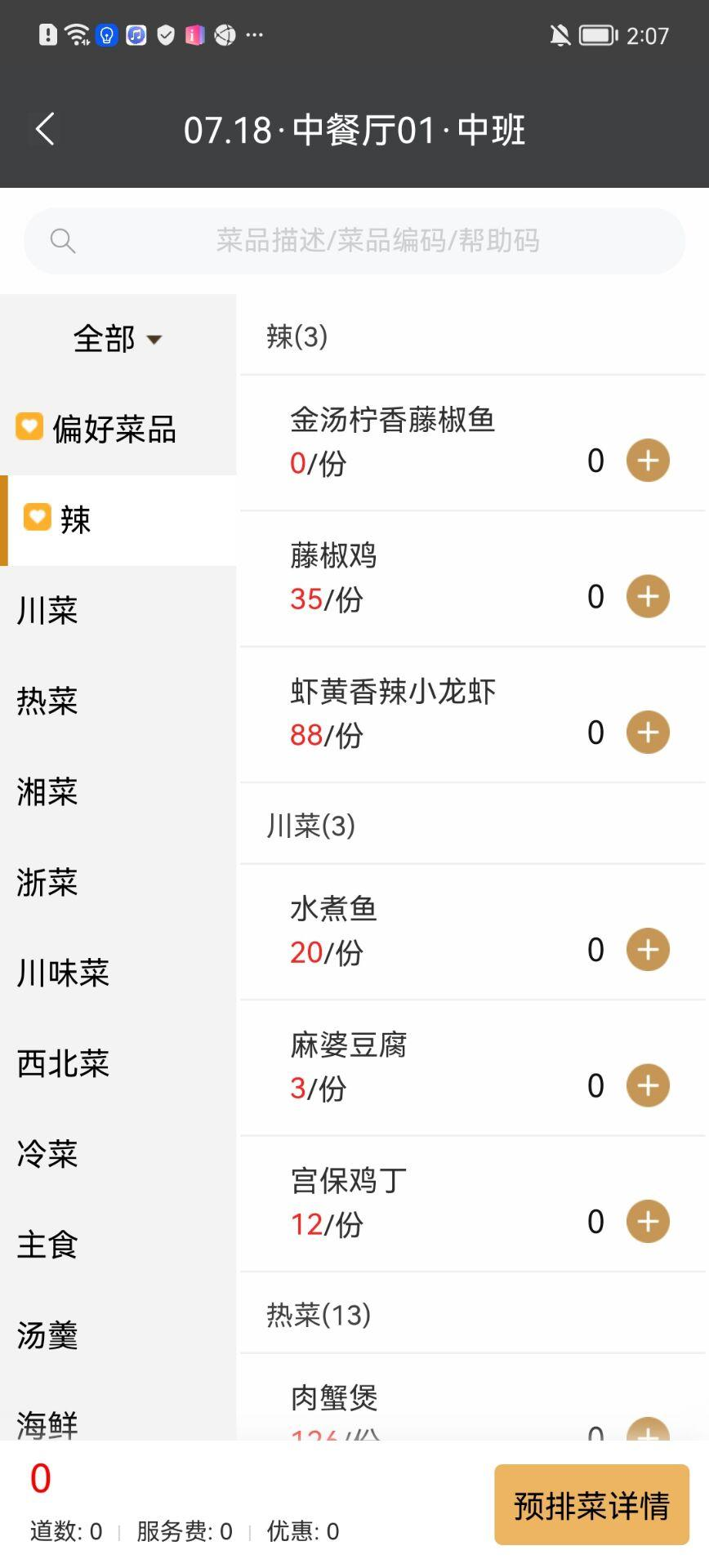Switch to the 川菜 category
The image size is (709, 1568).
[118, 610]
